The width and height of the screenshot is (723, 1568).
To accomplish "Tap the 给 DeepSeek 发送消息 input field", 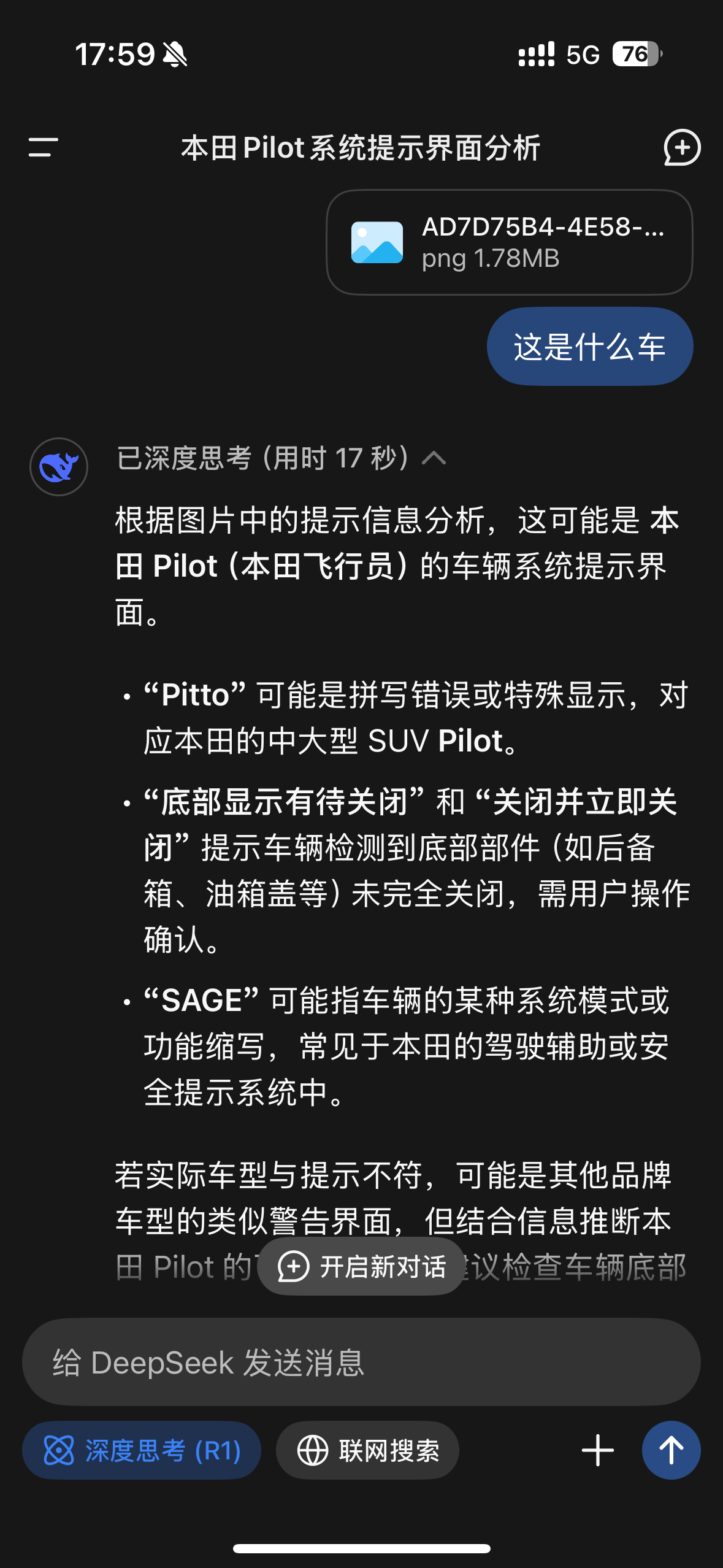I will (362, 1361).
